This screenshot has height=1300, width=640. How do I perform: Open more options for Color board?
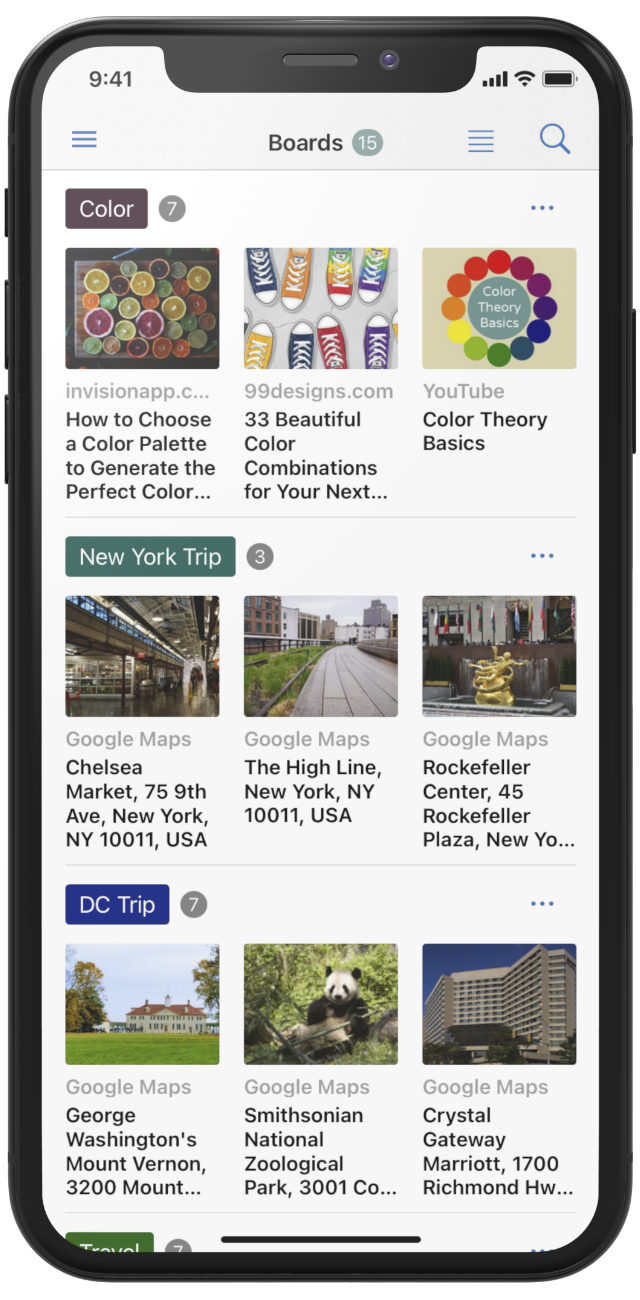click(542, 208)
